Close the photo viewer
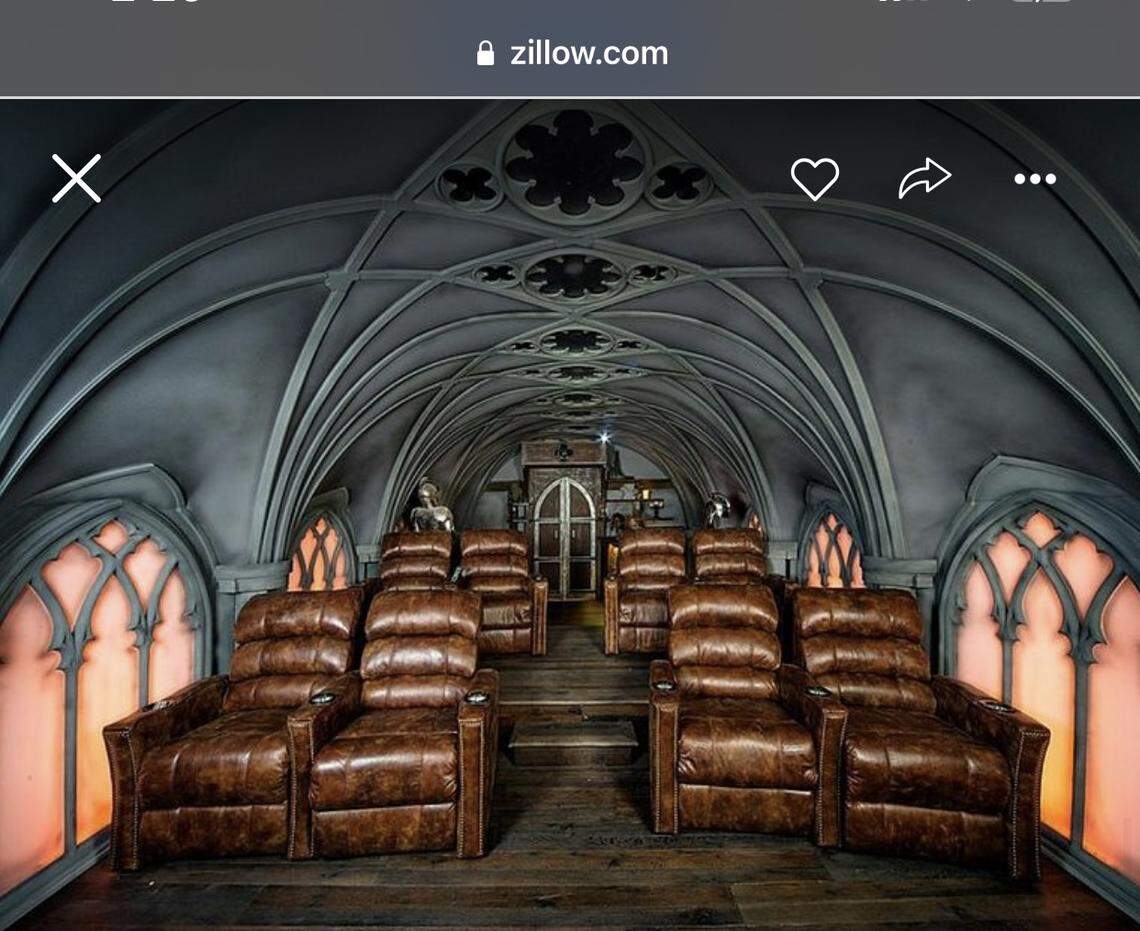This screenshot has width=1140, height=931. click(x=77, y=179)
